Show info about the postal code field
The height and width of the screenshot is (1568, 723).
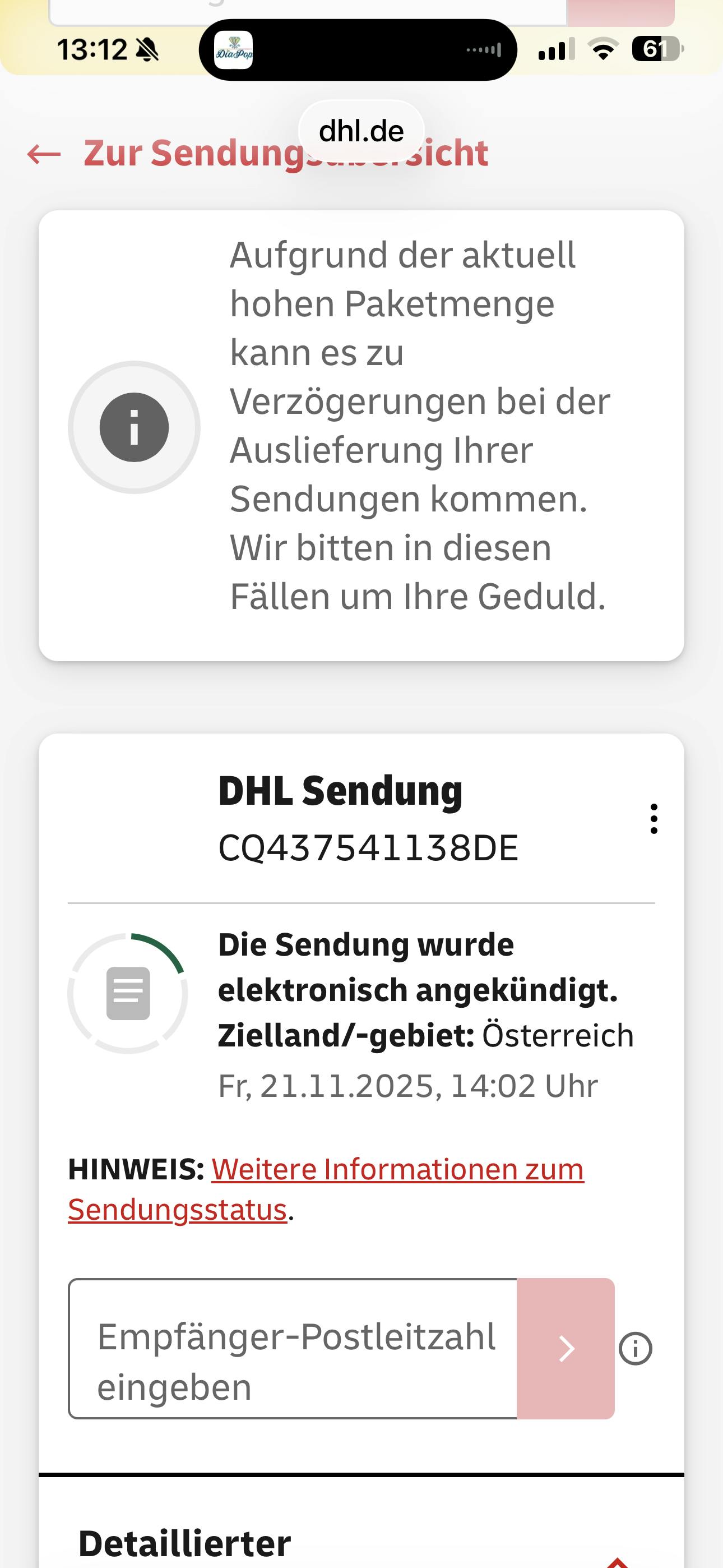coord(636,1349)
